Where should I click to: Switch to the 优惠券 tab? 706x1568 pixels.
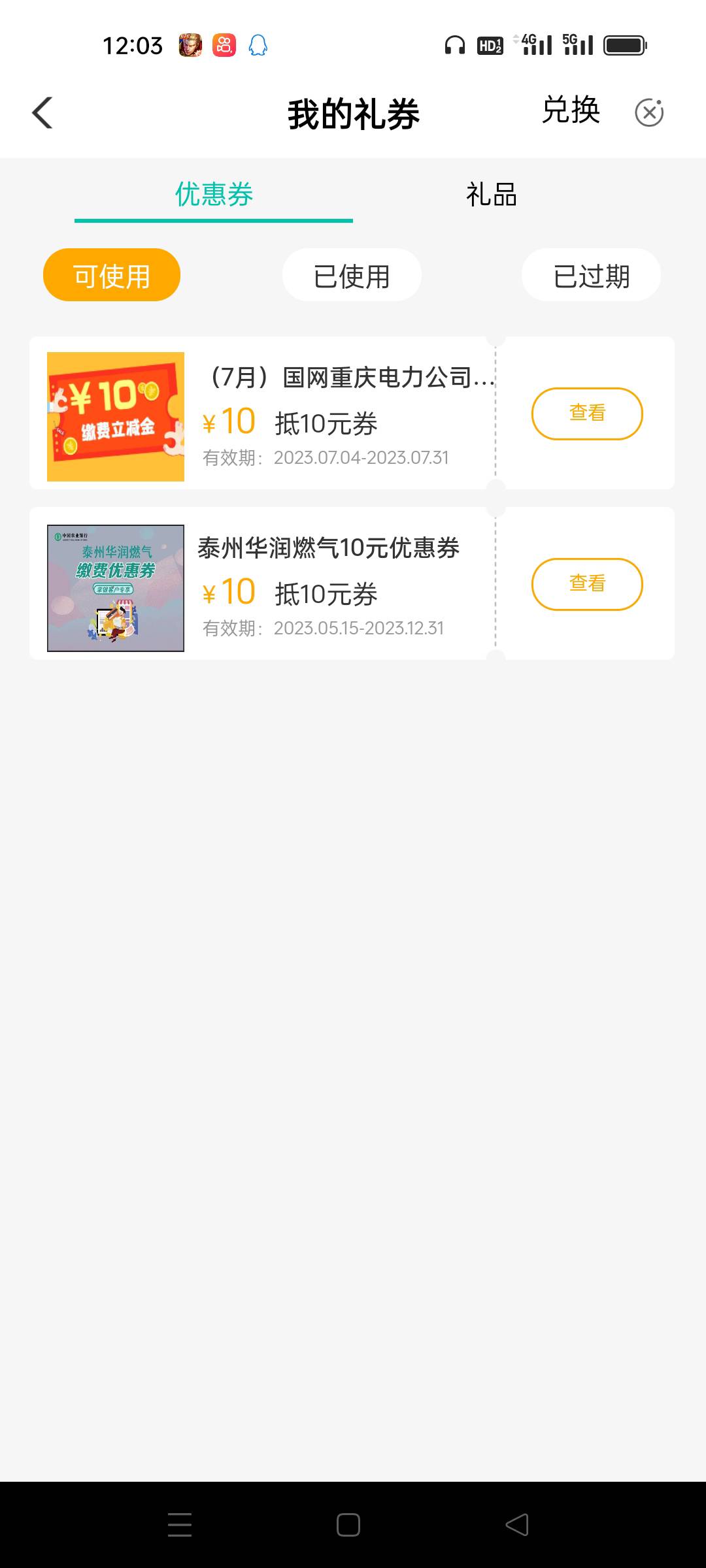coord(214,195)
